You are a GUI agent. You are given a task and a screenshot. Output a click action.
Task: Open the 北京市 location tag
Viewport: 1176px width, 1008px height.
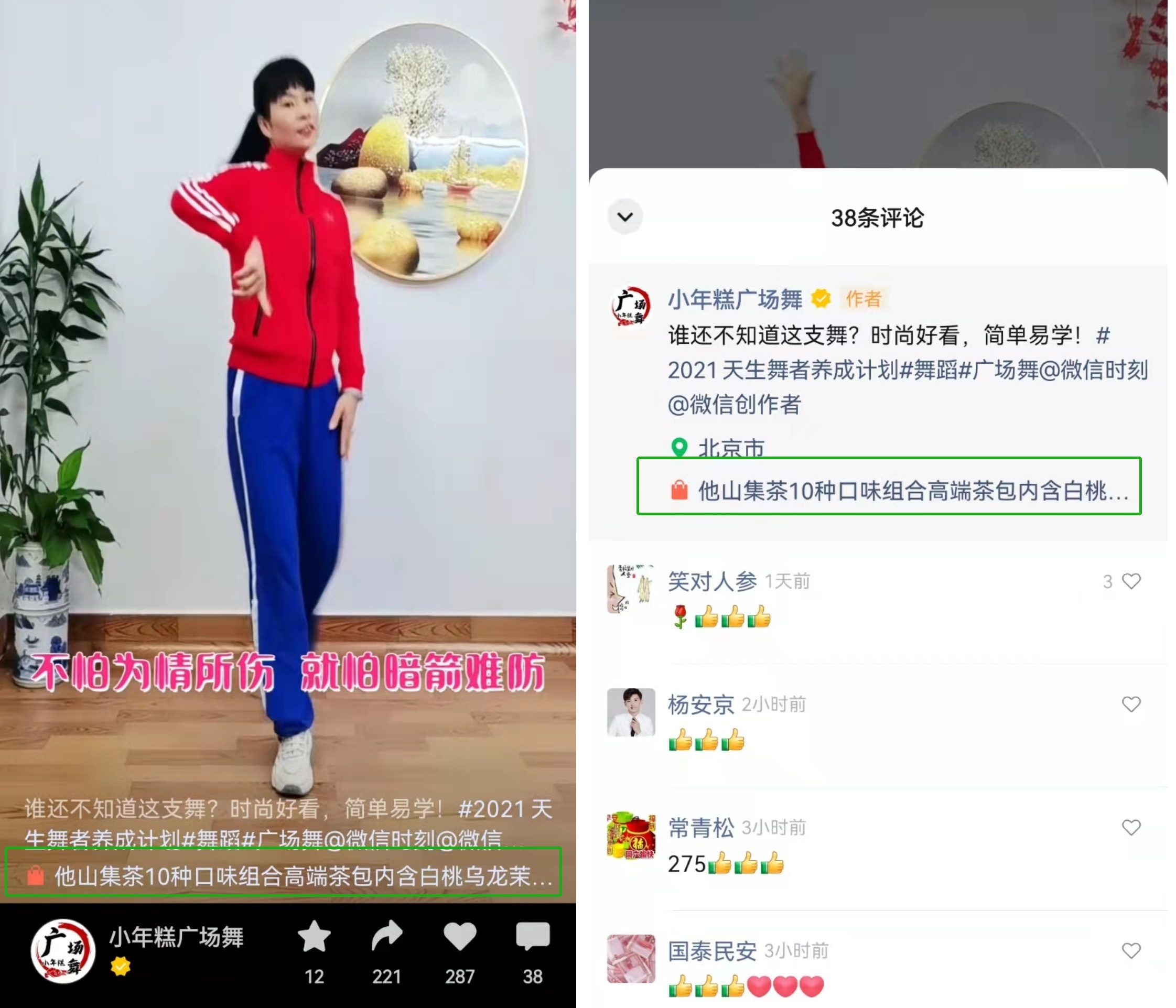click(x=730, y=447)
